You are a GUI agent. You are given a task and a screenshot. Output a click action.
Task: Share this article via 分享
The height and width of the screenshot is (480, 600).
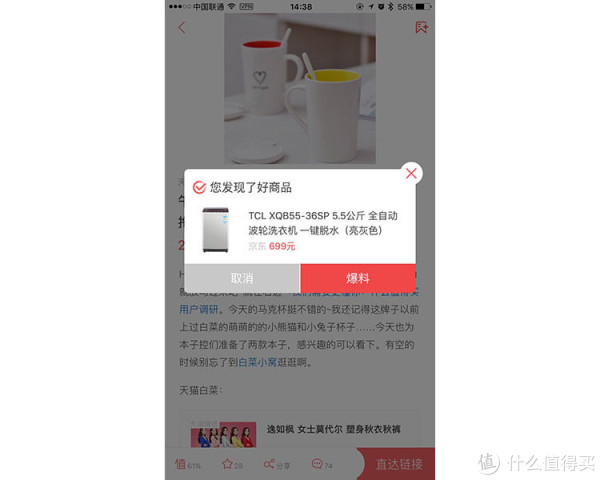276,464
